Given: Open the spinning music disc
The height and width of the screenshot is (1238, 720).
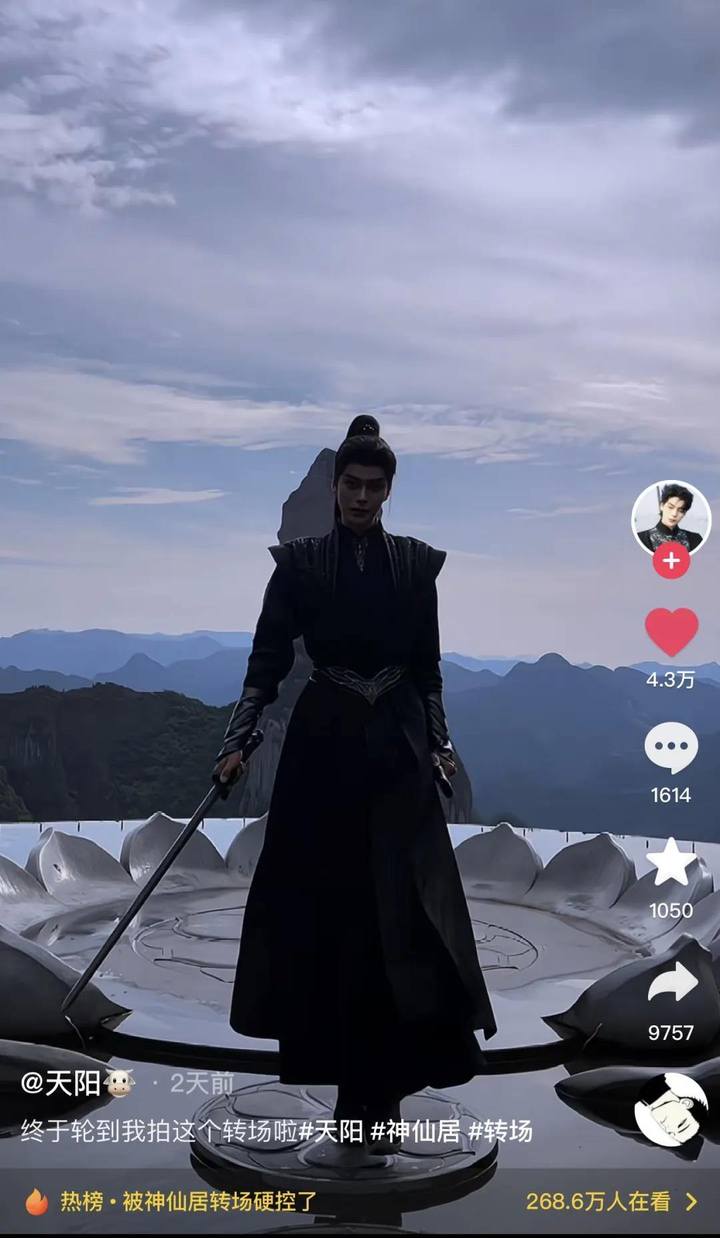Looking at the screenshot, I should point(671,1109).
